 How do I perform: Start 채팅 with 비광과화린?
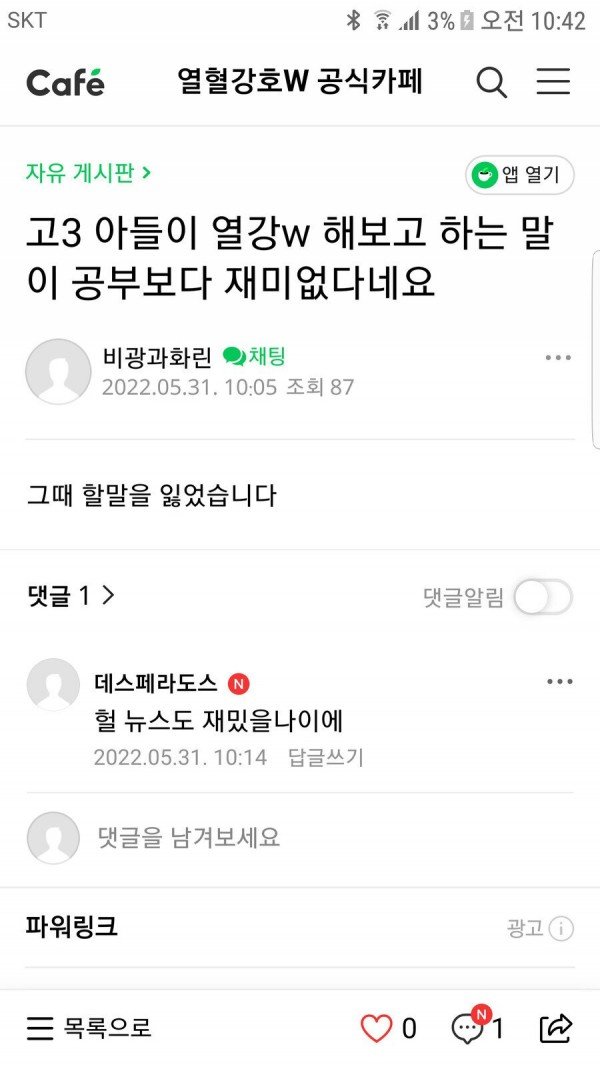(x=254, y=356)
